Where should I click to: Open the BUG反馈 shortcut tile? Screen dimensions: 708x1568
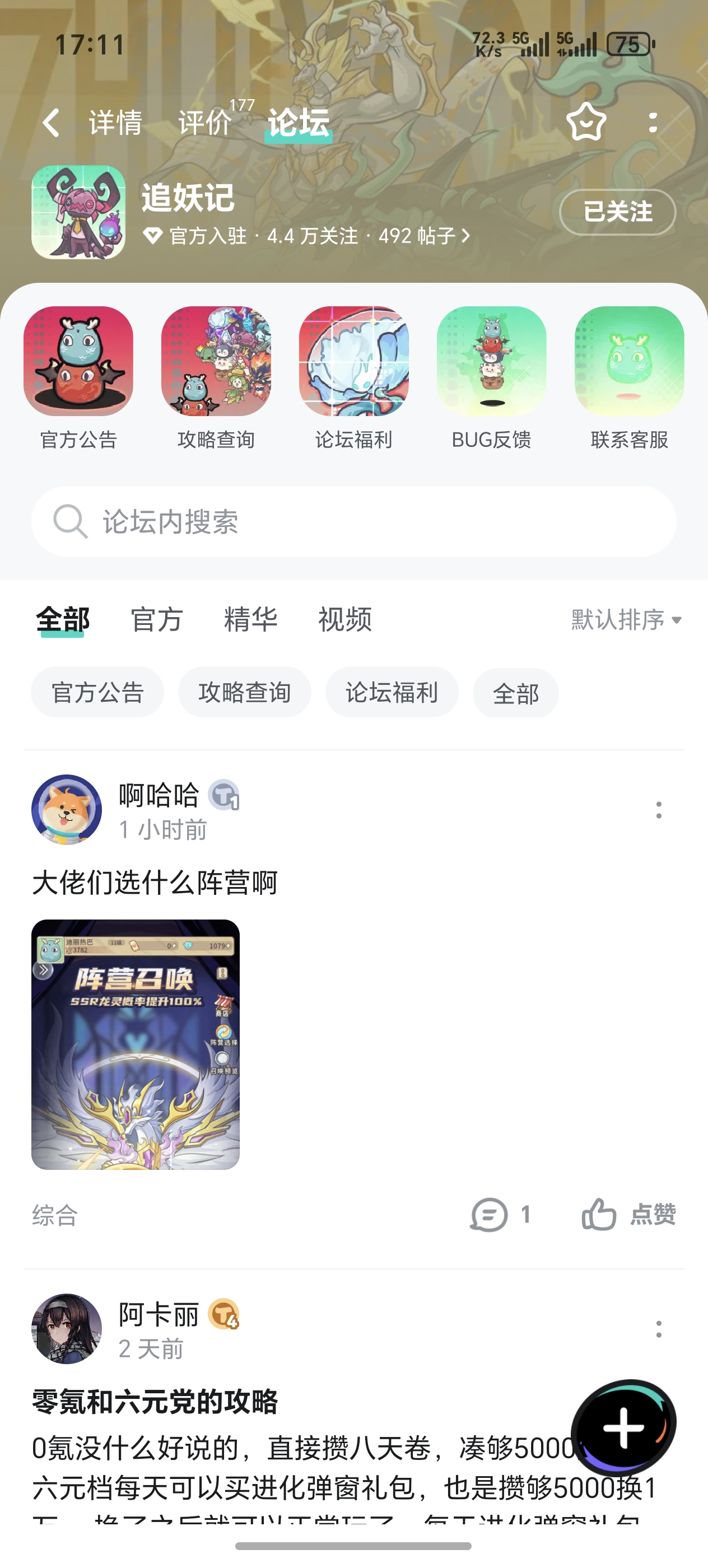(x=491, y=377)
